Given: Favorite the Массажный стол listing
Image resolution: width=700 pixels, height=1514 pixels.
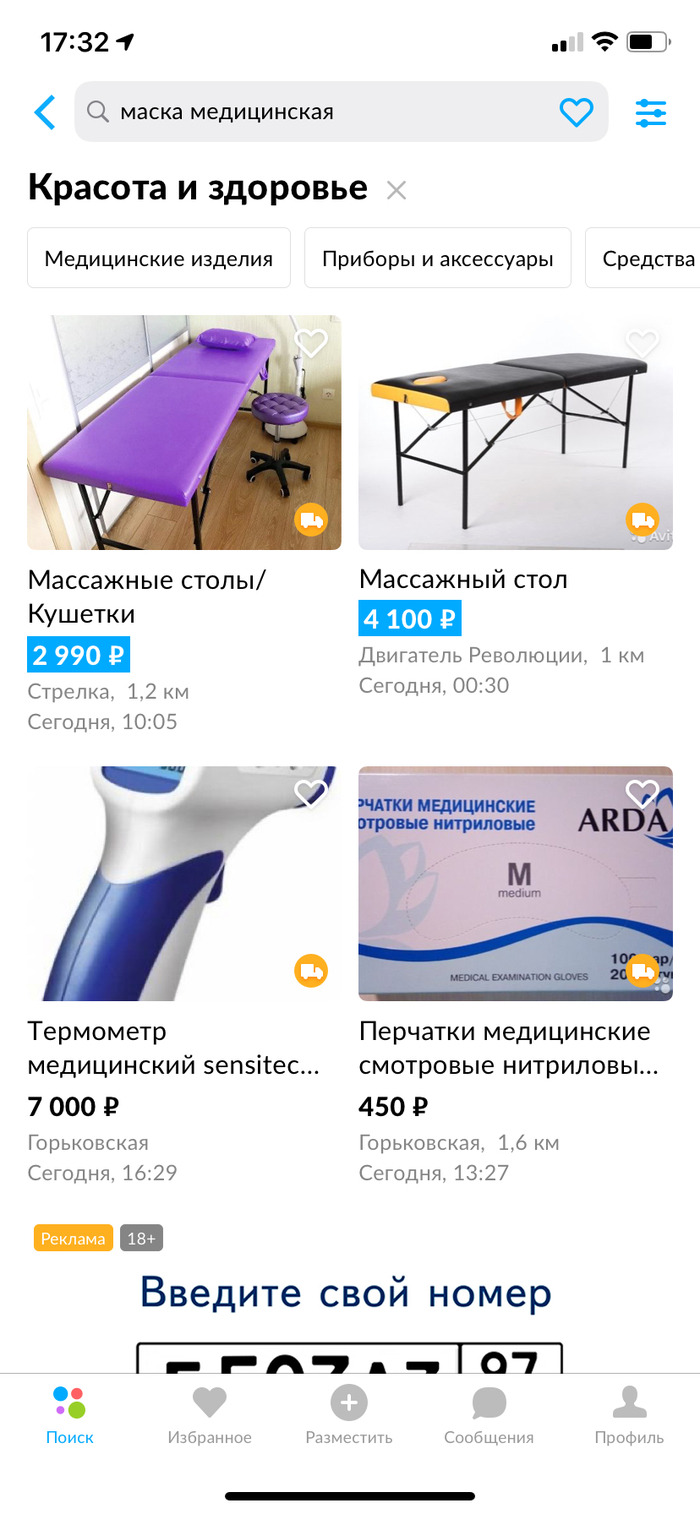Looking at the screenshot, I should (642, 344).
